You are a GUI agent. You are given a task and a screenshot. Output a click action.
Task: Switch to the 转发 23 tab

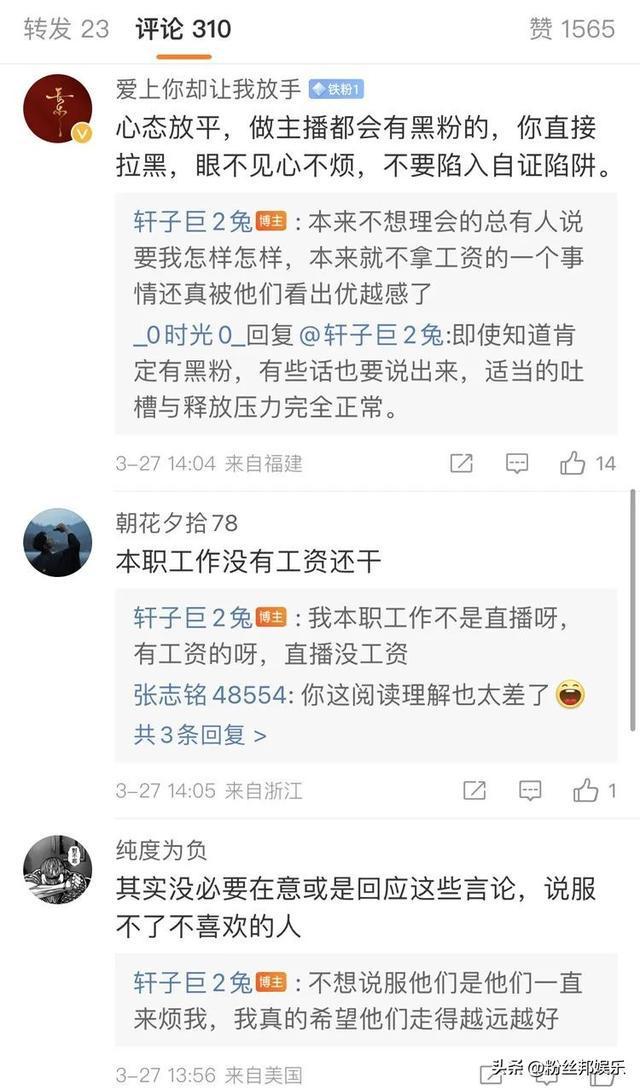[66, 29]
